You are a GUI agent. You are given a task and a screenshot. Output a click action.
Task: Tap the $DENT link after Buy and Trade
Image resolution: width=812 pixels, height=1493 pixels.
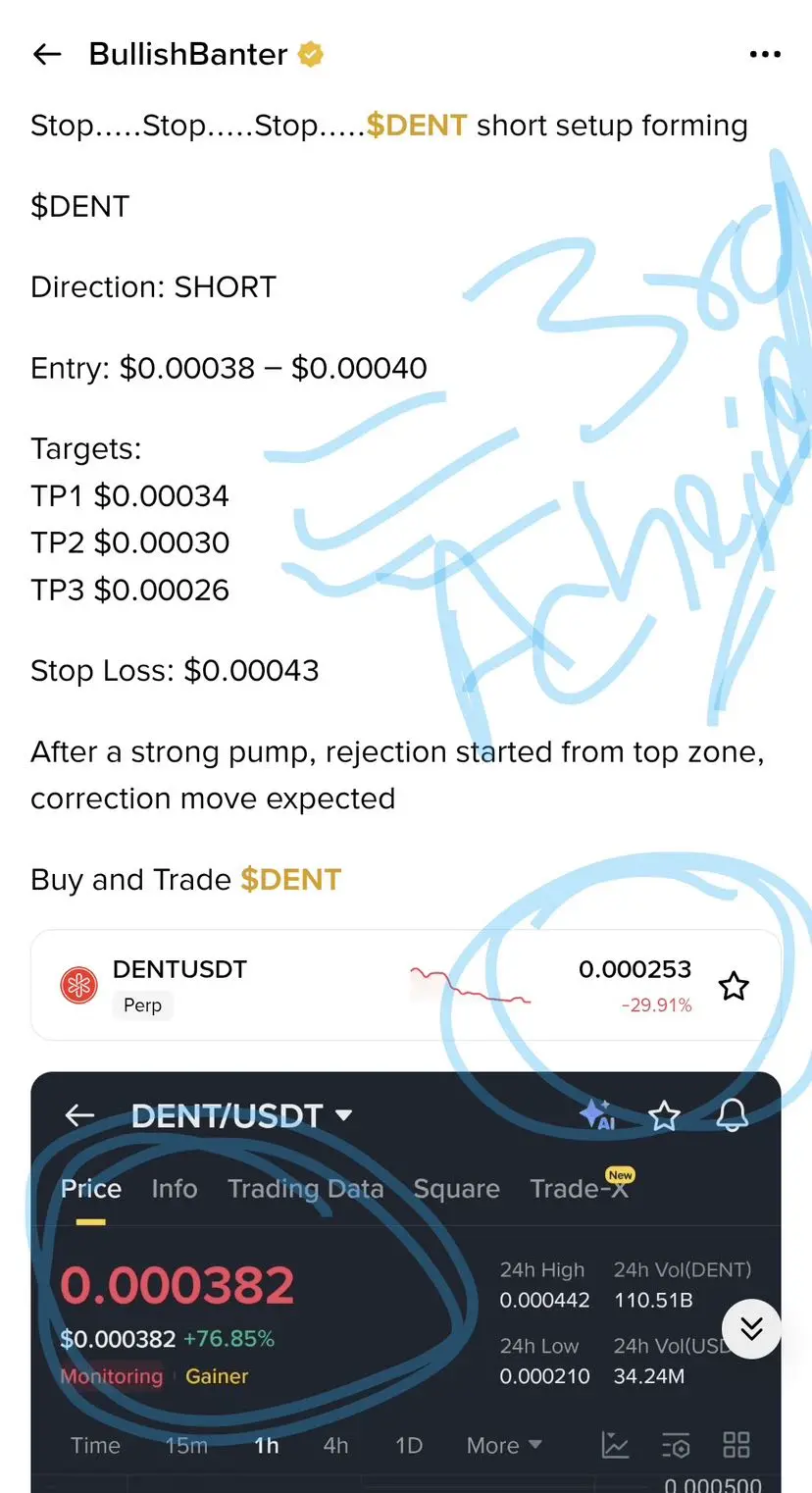[290, 879]
